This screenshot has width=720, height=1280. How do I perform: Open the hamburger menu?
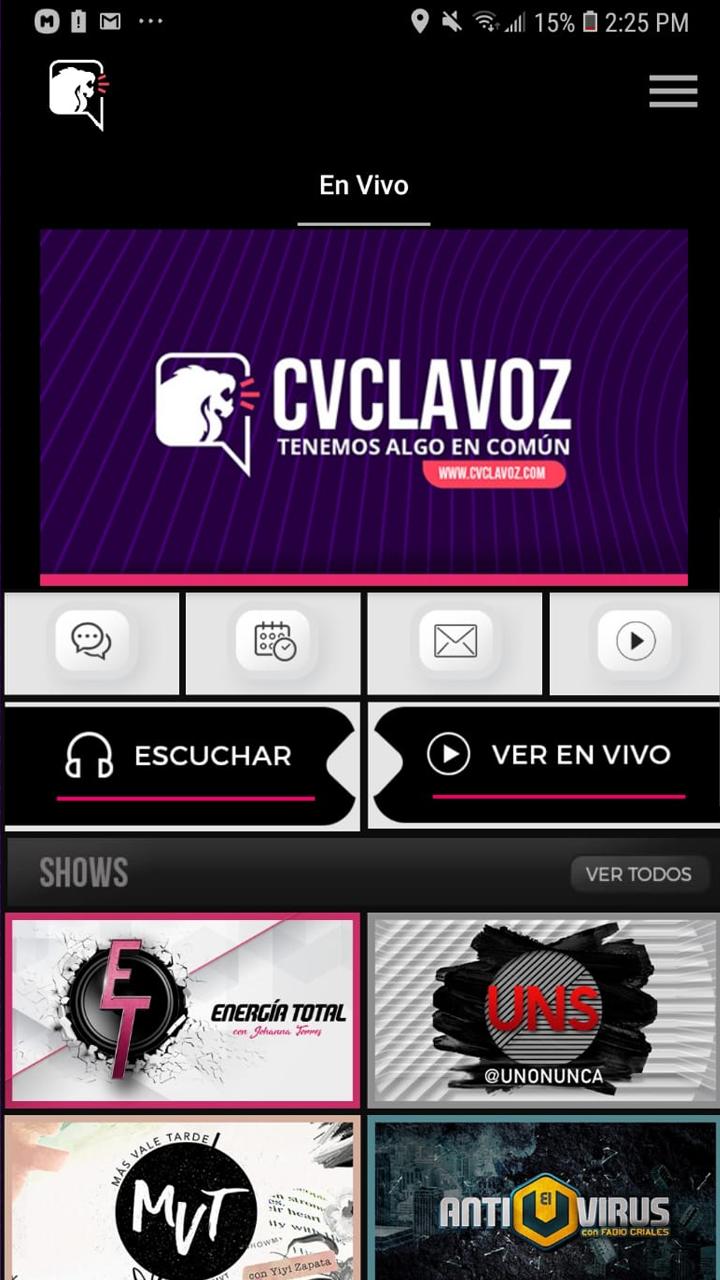(673, 91)
